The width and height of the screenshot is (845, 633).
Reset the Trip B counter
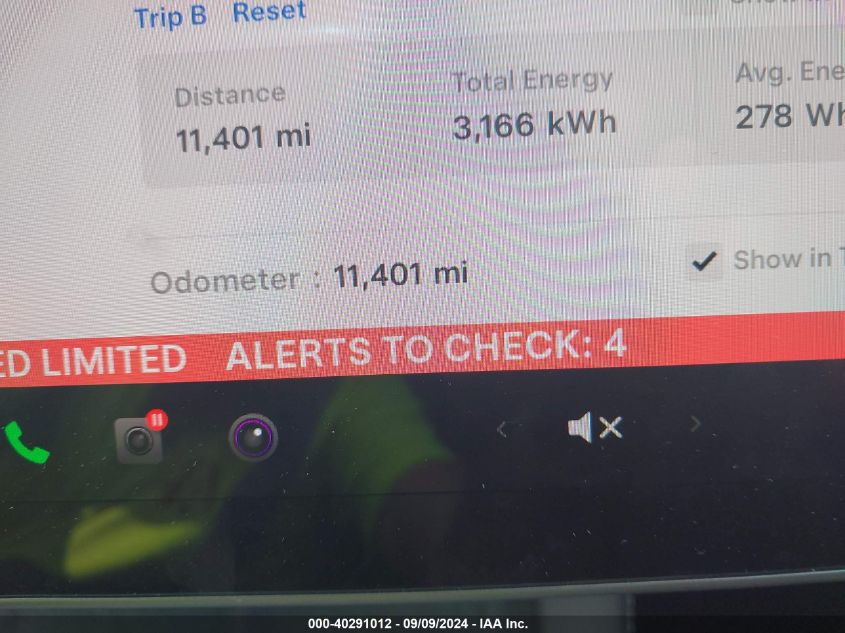pyautogui.click(x=268, y=13)
